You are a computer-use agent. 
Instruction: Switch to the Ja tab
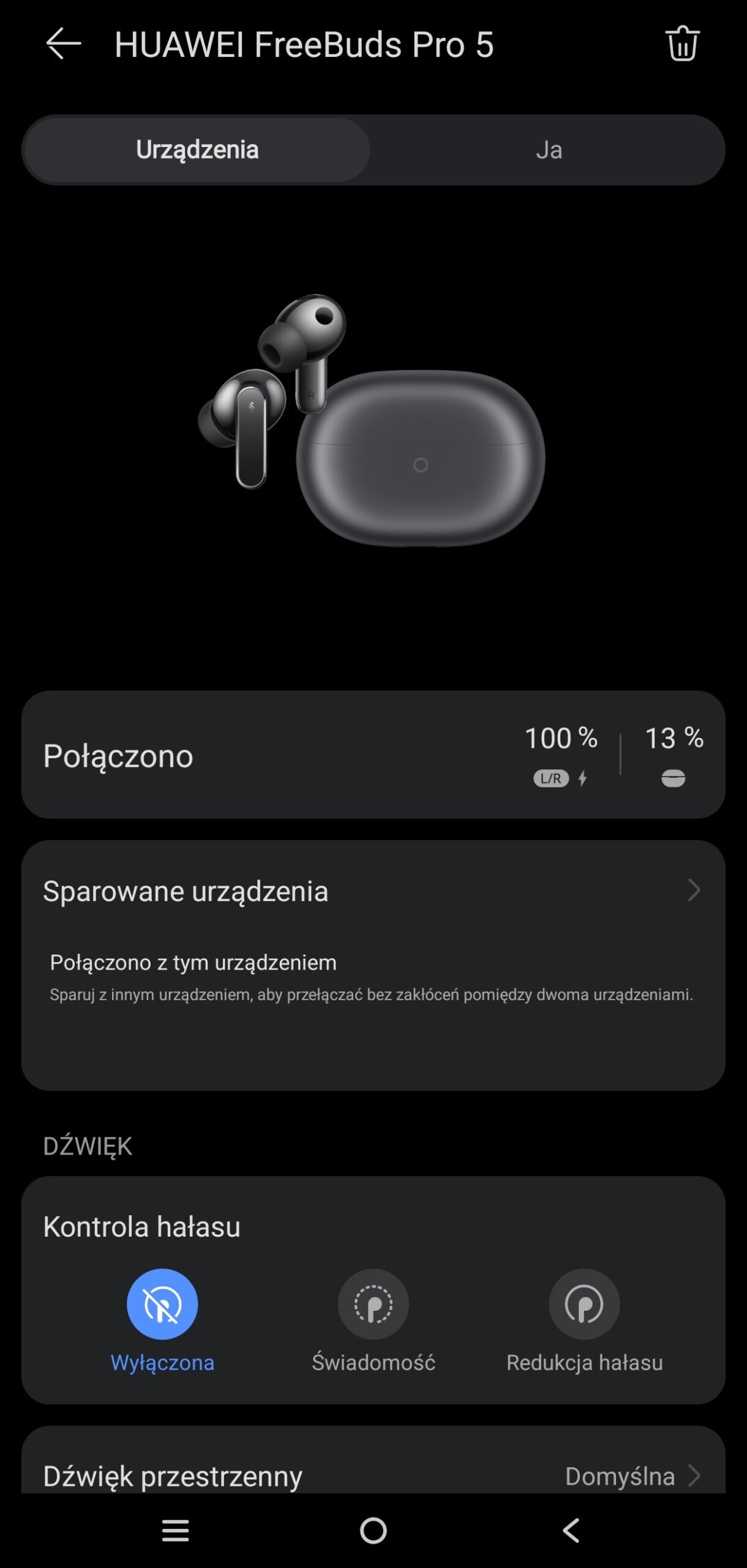(548, 150)
